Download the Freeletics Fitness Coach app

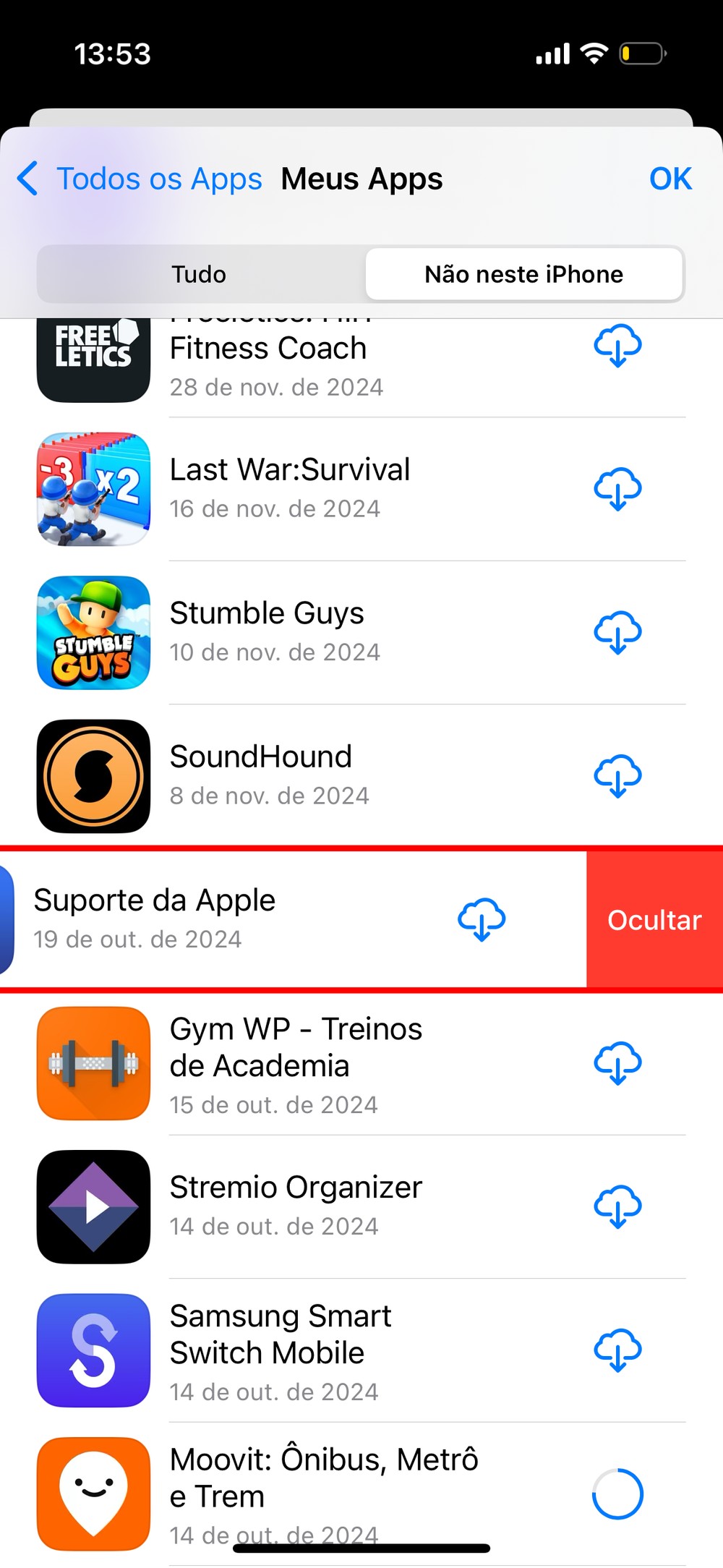point(617,346)
